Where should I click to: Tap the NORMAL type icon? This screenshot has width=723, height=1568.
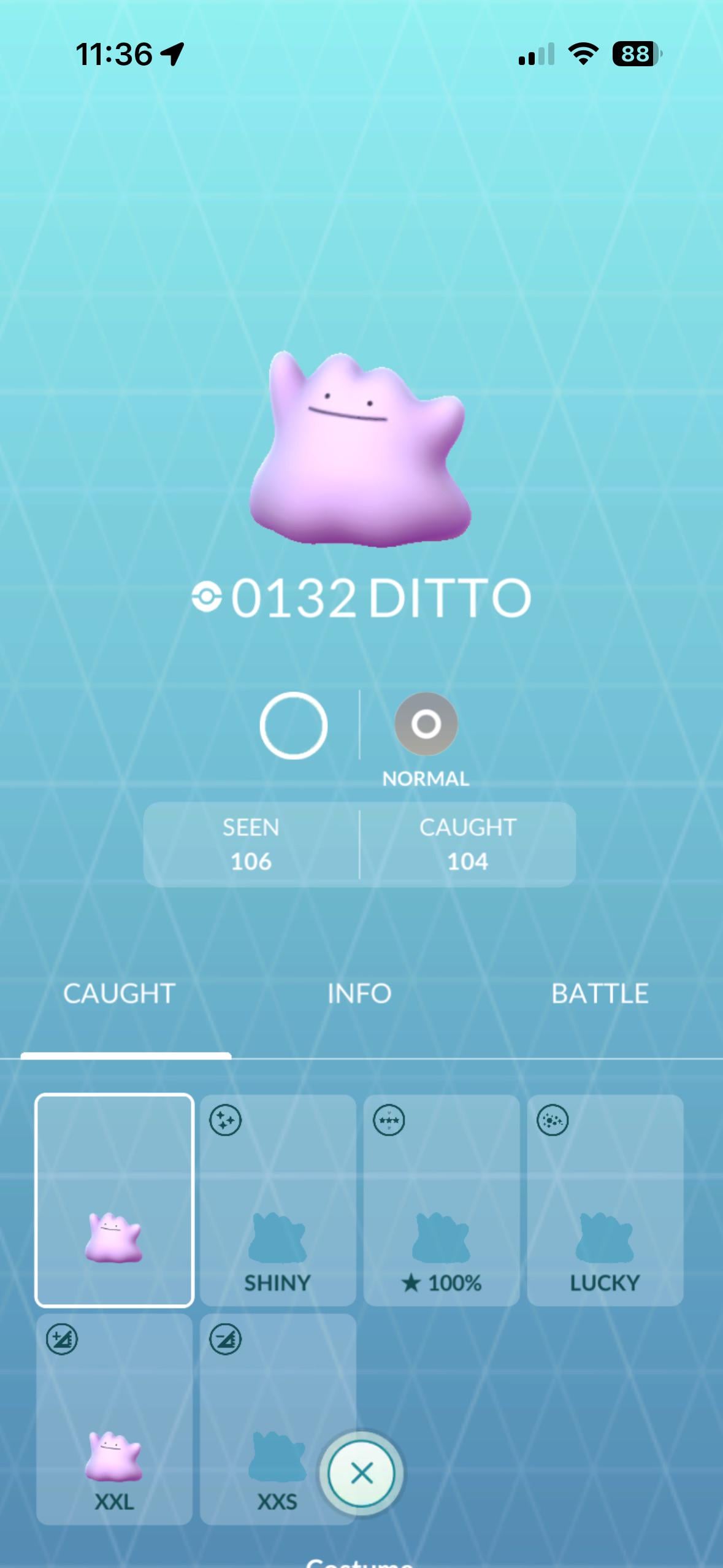pyautogui.click(x=426, y=724)
